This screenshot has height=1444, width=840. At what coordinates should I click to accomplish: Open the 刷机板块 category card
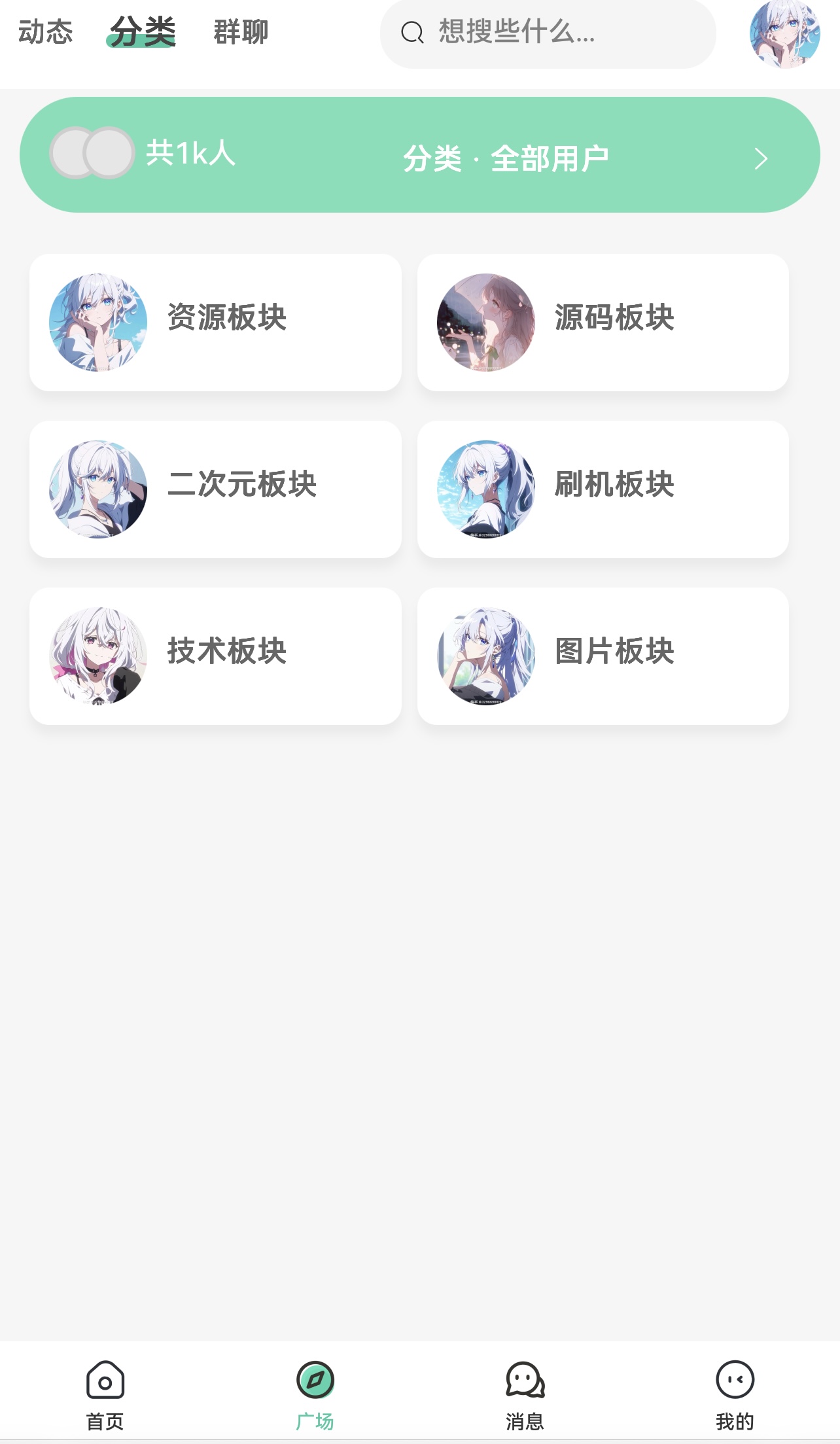(x=603, y=489)
